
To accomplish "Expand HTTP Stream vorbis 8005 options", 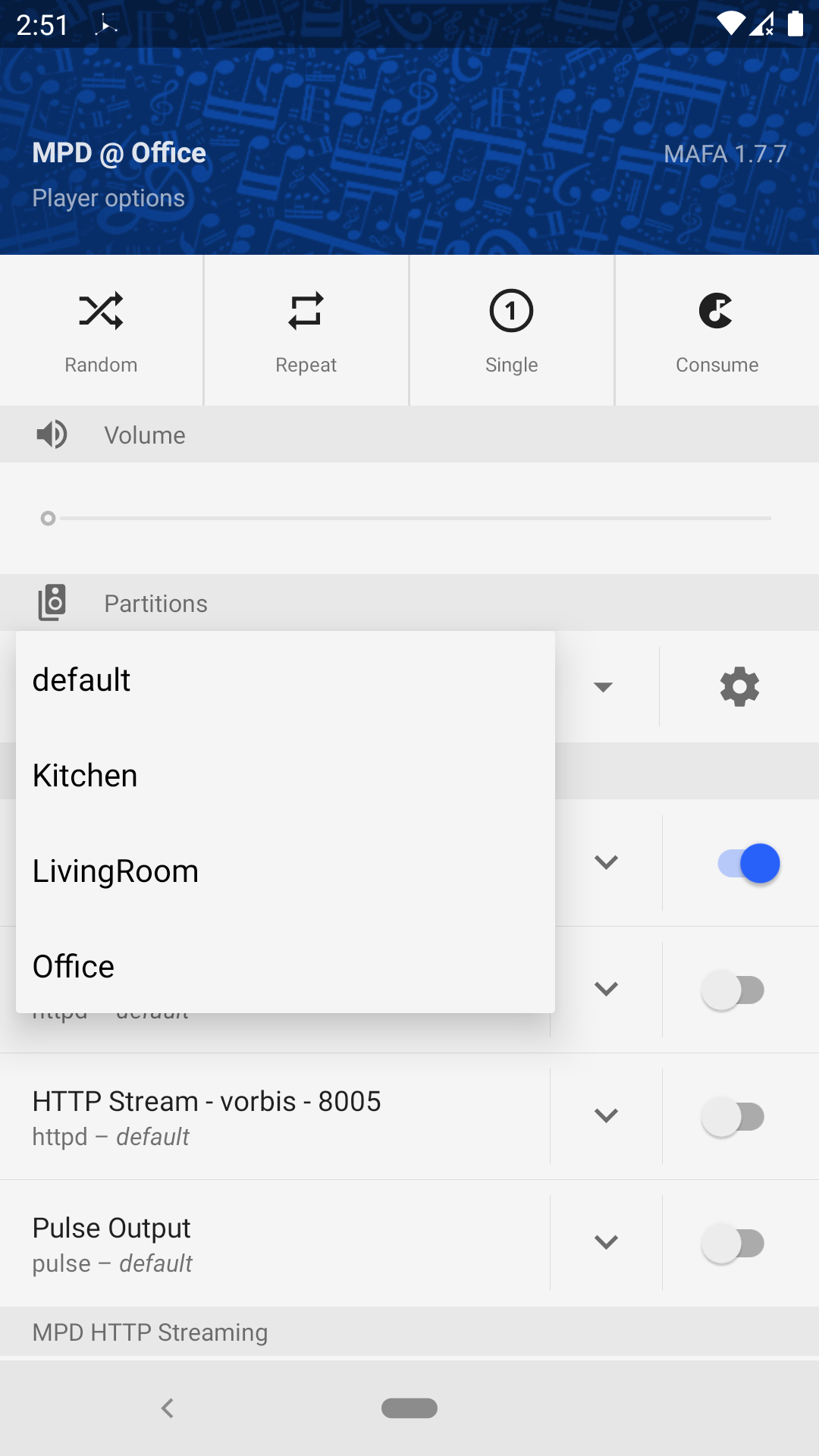I will tap(606, 1116).
